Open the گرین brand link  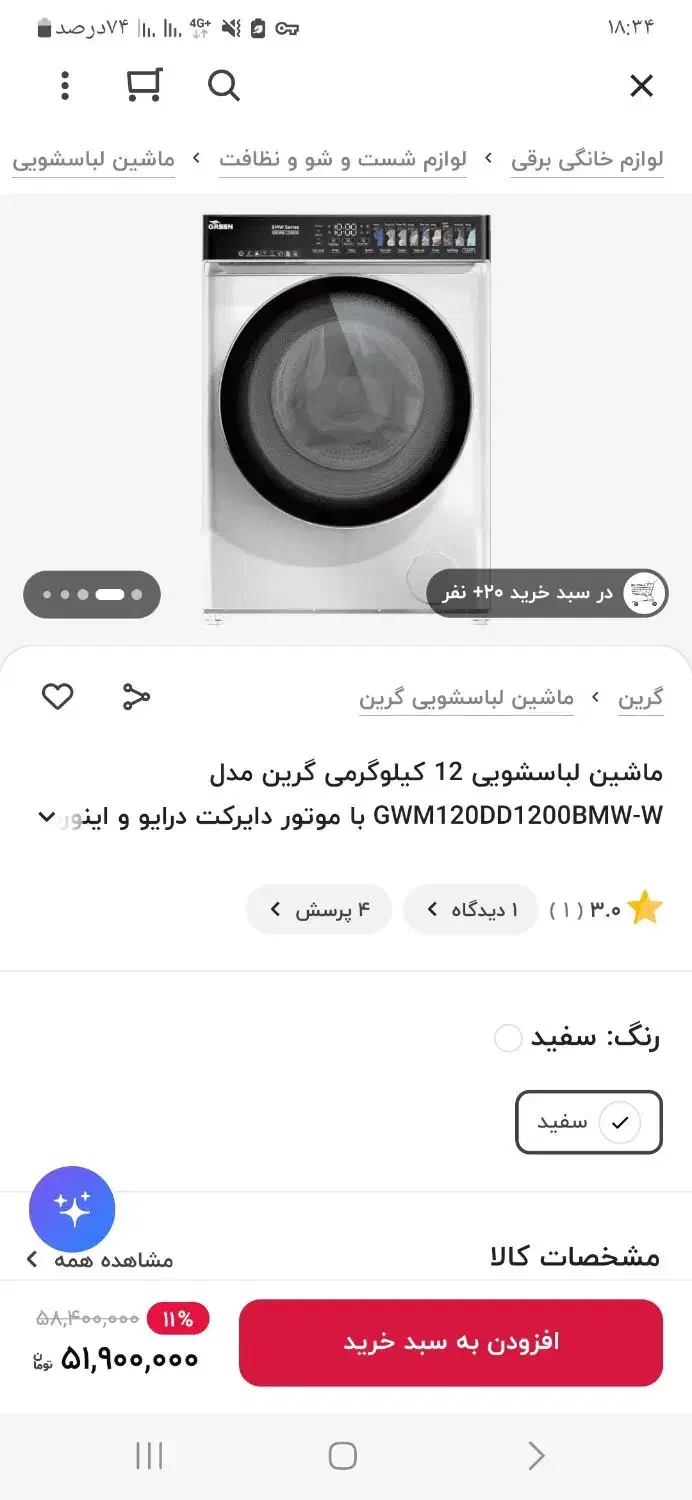click(x=640, y=698)
